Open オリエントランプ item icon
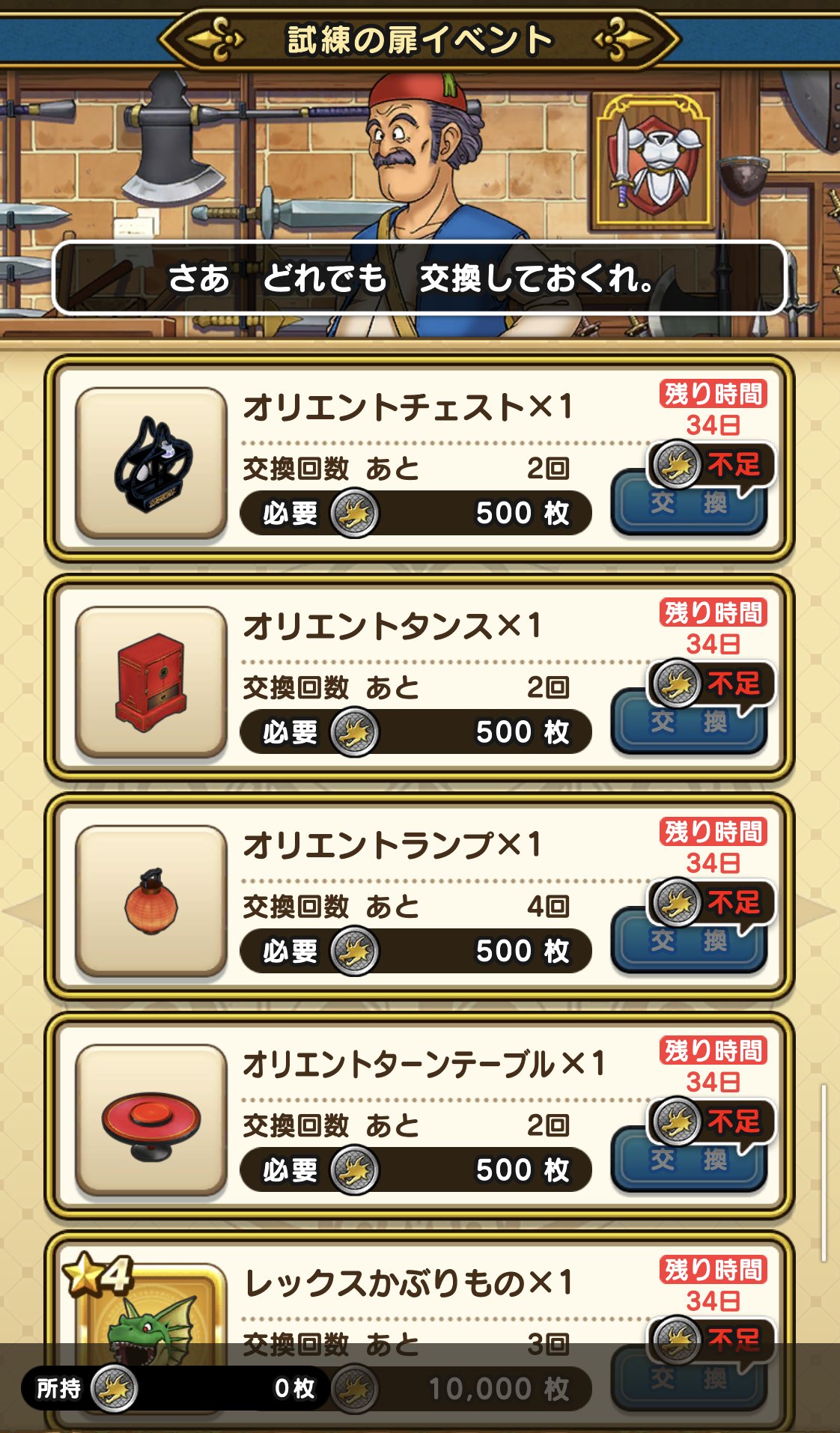The height and width of the screenshot is (1433, 840). point(151,901)
